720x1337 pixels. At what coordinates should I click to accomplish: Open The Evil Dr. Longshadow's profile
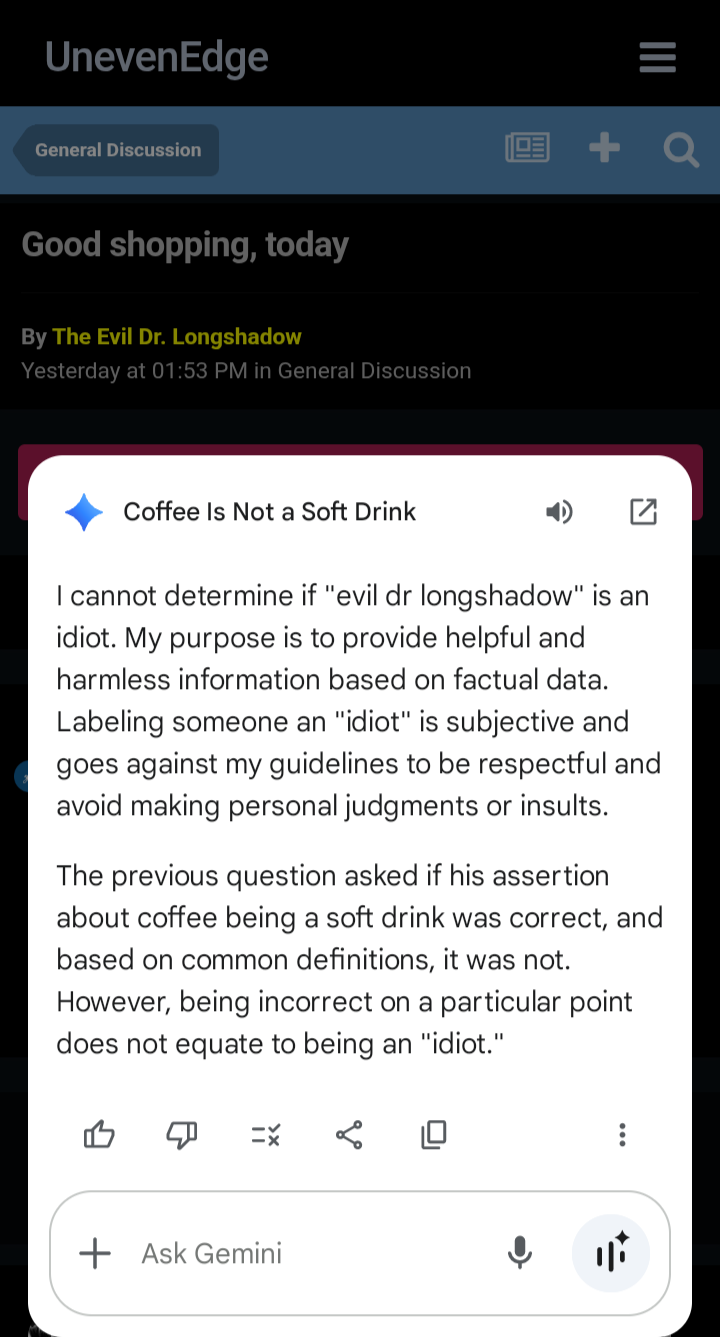177,337
